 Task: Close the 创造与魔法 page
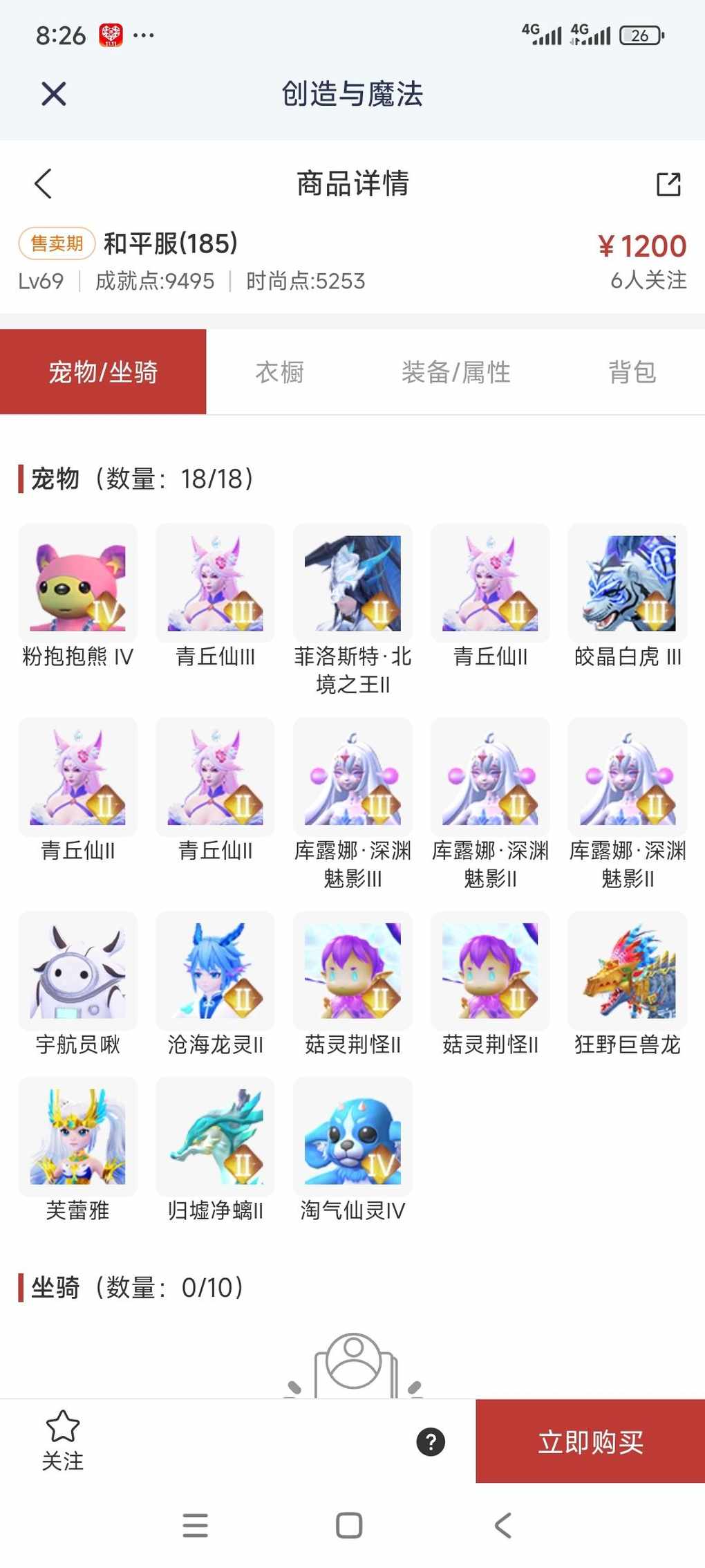tap(53, 93)
